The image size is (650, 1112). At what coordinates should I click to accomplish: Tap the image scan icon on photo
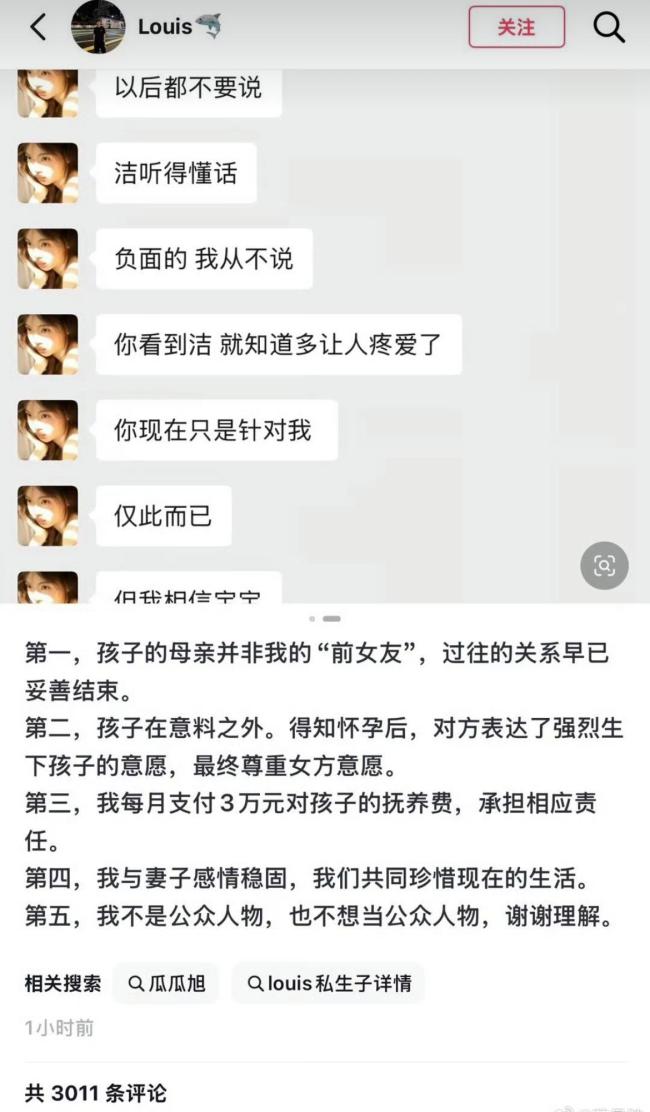click(604, 566)
